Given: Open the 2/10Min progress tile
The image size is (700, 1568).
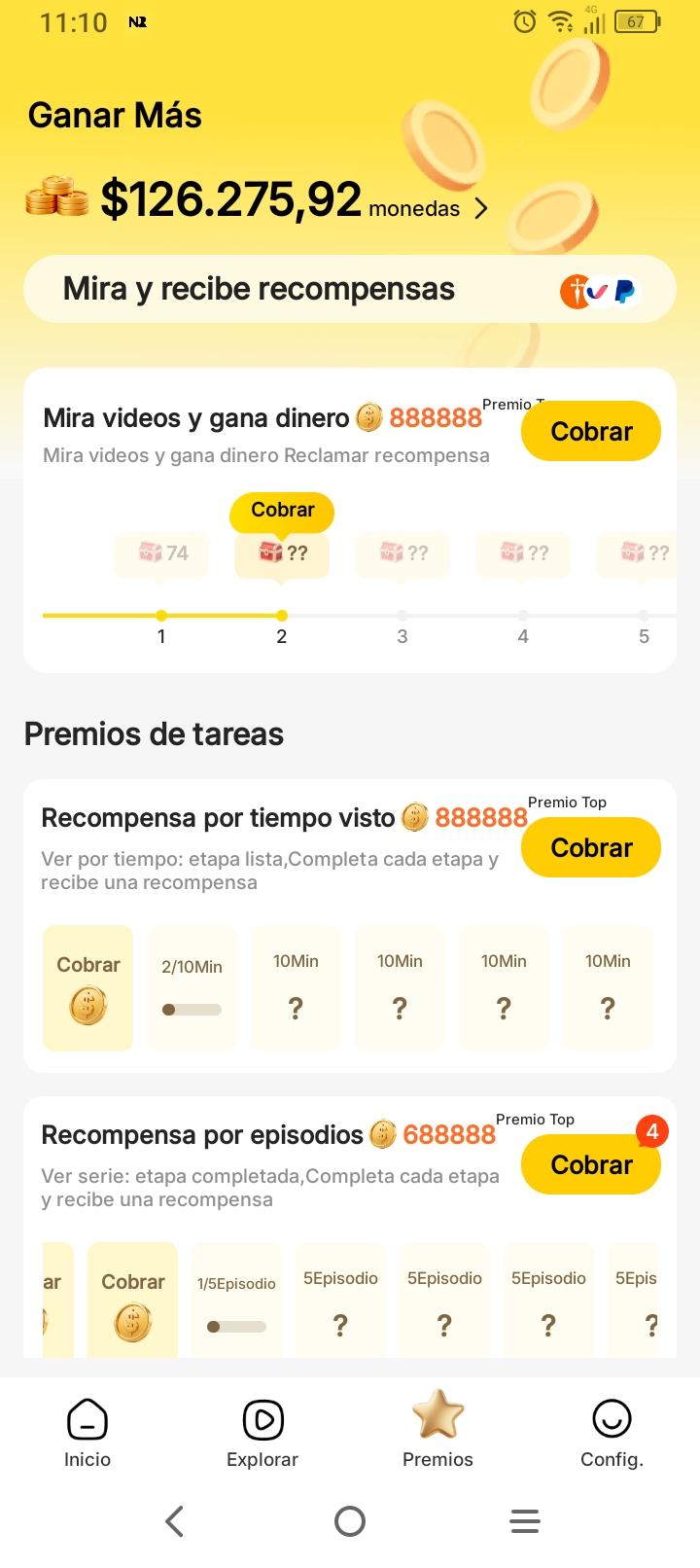Looking at the screenshot, I should (192, 988).
